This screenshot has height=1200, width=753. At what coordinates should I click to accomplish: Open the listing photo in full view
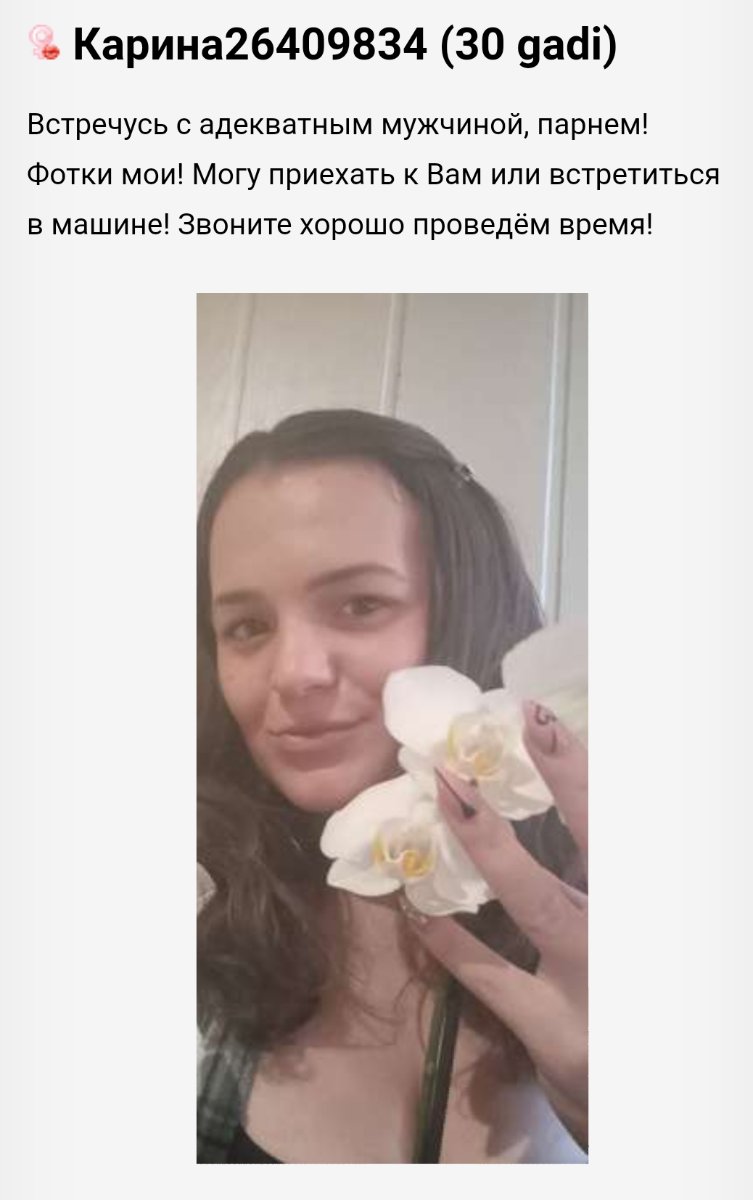click(391, 727)
